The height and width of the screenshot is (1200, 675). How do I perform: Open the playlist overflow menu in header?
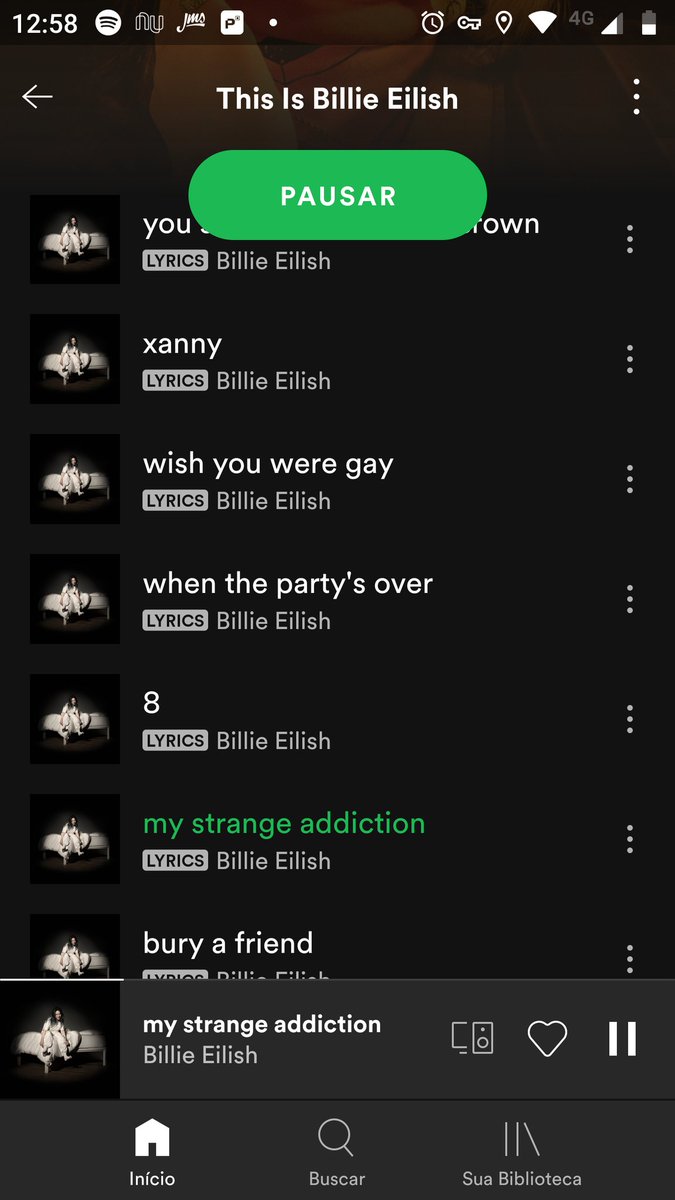[636, 98]
